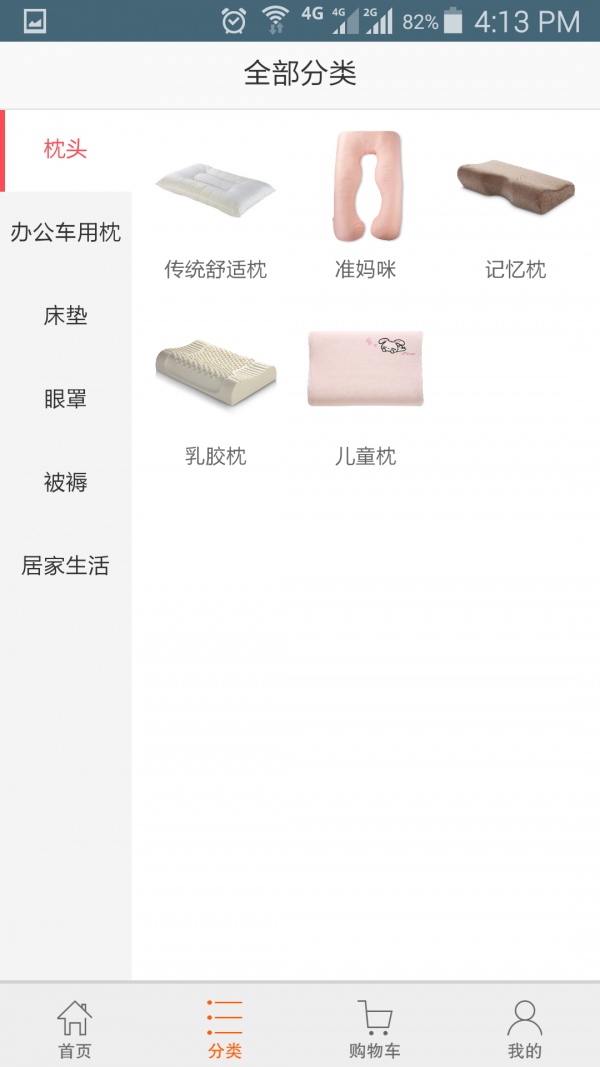This screenshot has width=600, height=1067.
Task: Switch to 我的 profile tab
Action: 524,1029
